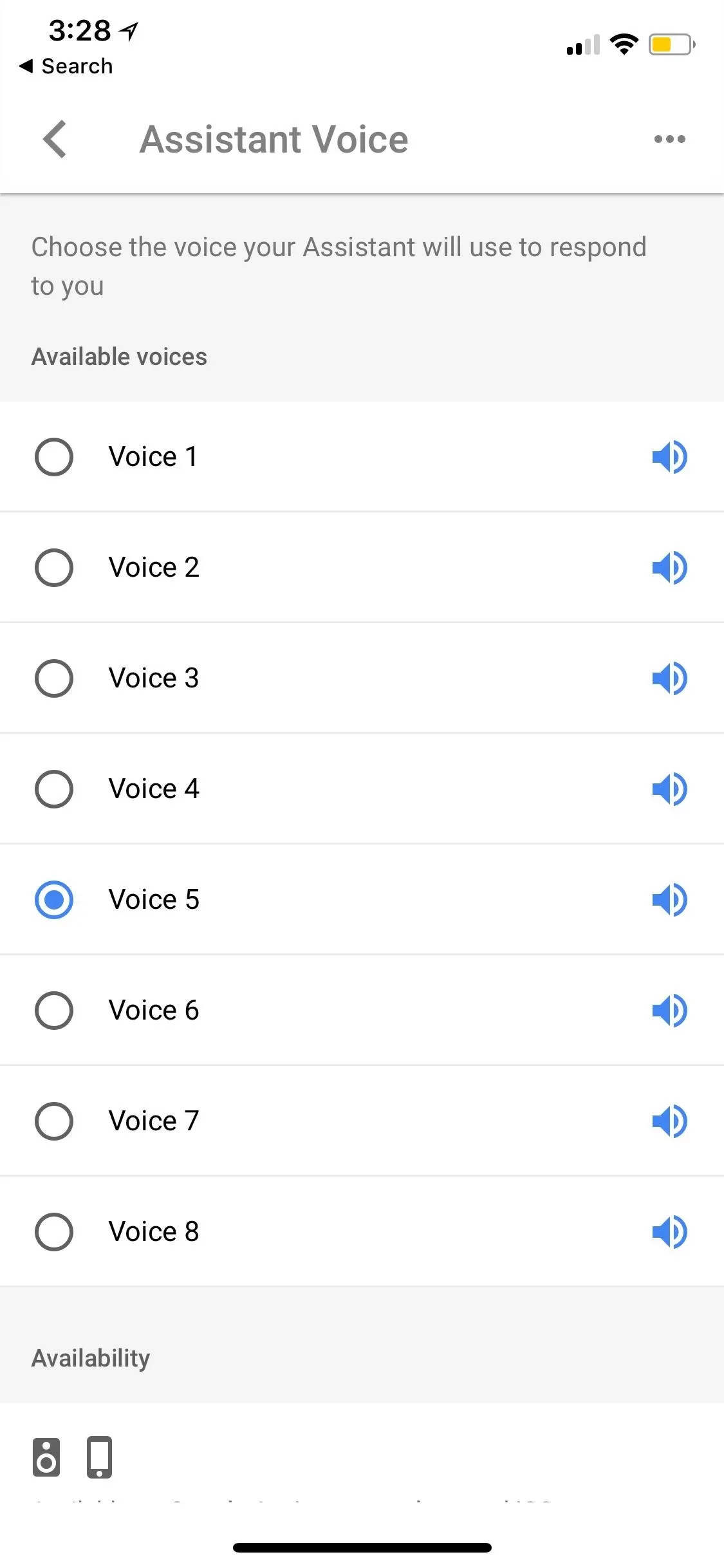The image size is (724, 1568).
Task: Select the Voice 3 option
Action: pos(54,678)
